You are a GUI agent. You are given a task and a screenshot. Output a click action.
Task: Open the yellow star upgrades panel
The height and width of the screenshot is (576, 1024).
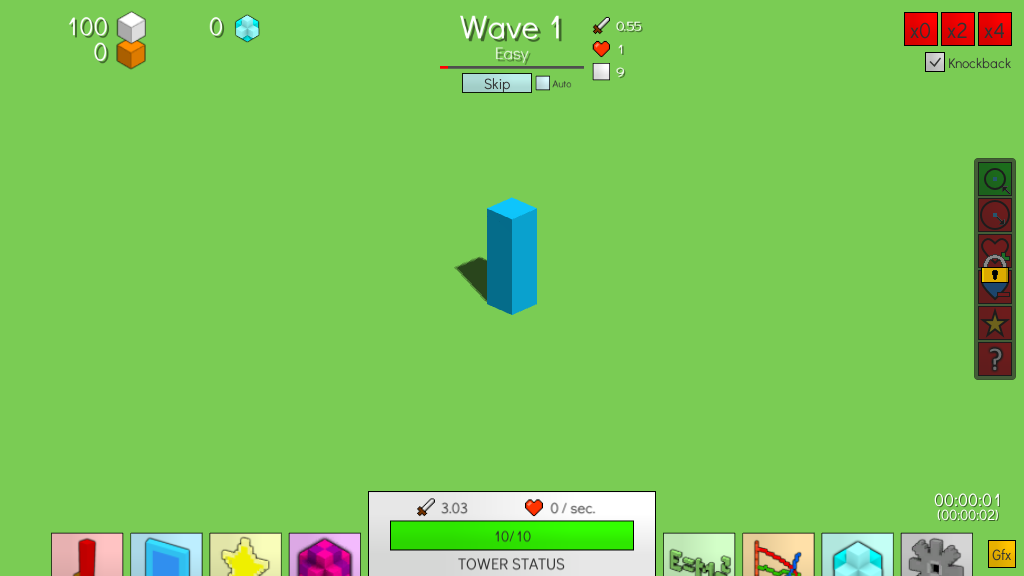tap(245, 556)
